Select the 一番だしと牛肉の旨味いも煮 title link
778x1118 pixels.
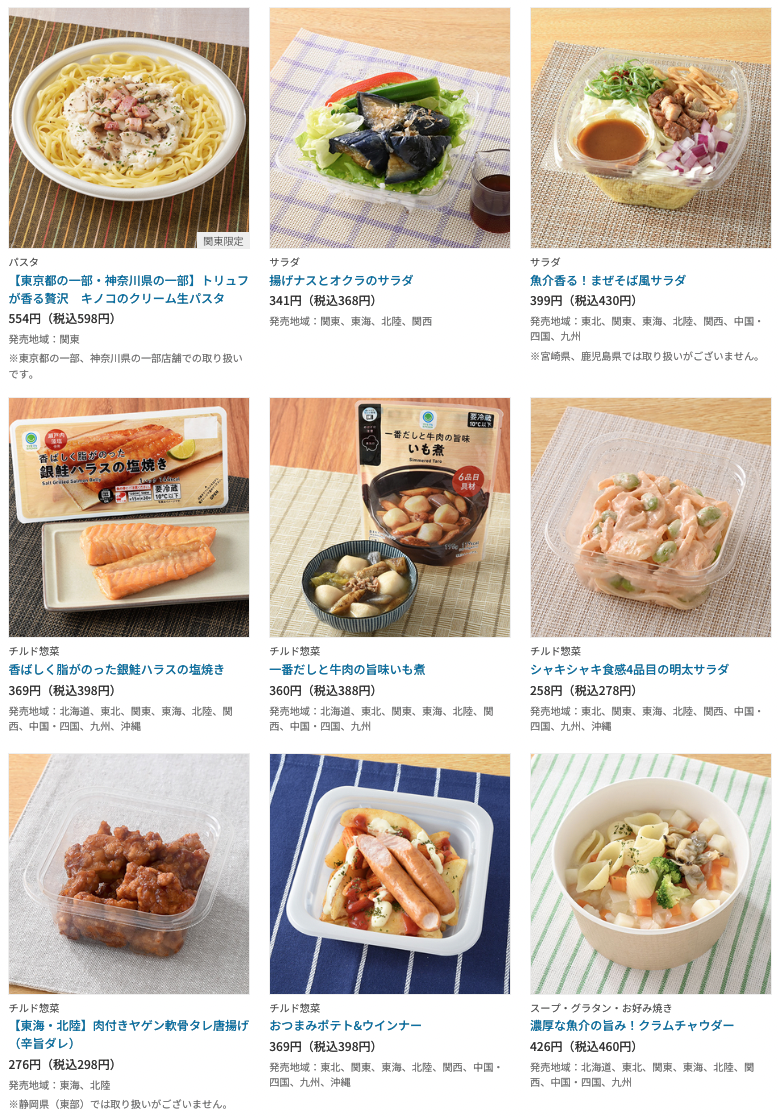pos(347,670)
